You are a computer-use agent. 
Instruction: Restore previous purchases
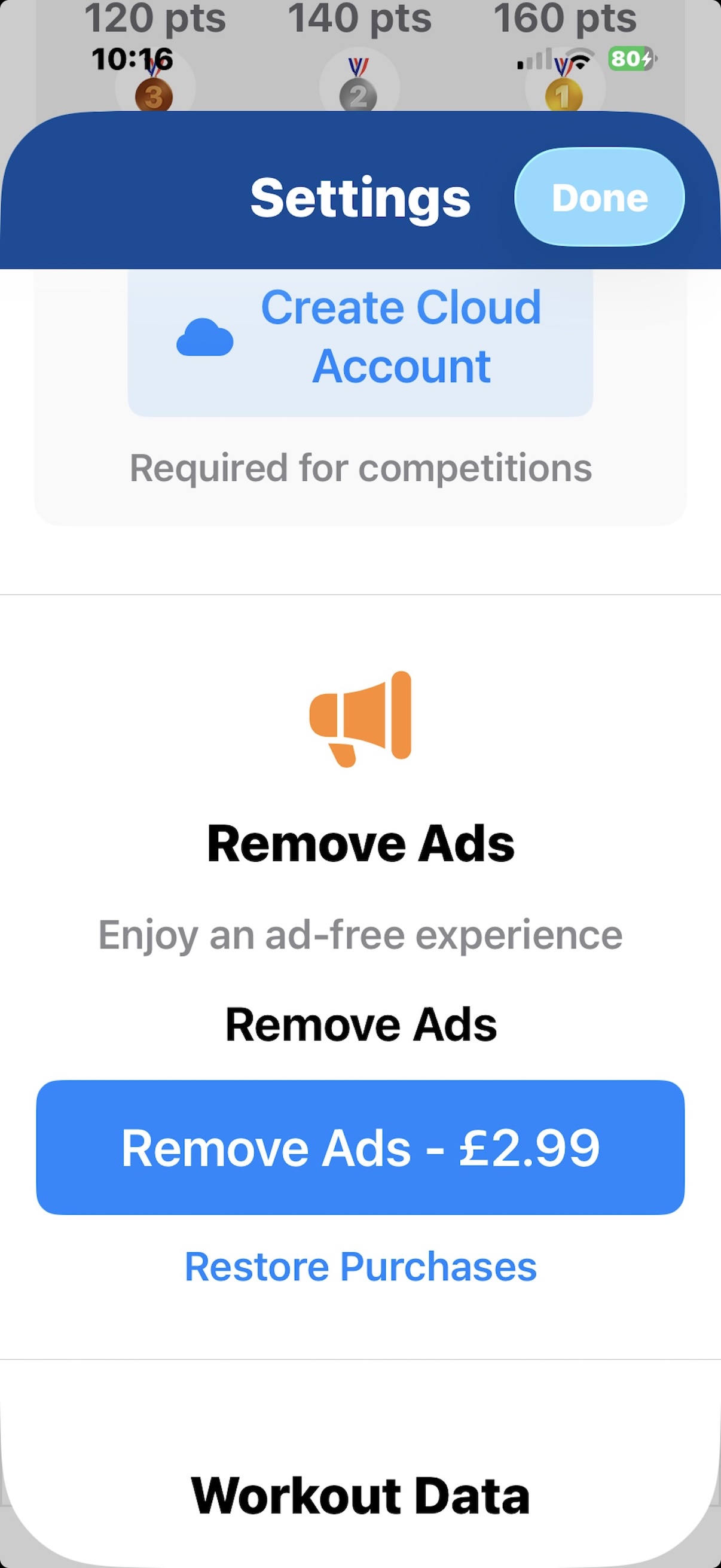coord(360,1267)
